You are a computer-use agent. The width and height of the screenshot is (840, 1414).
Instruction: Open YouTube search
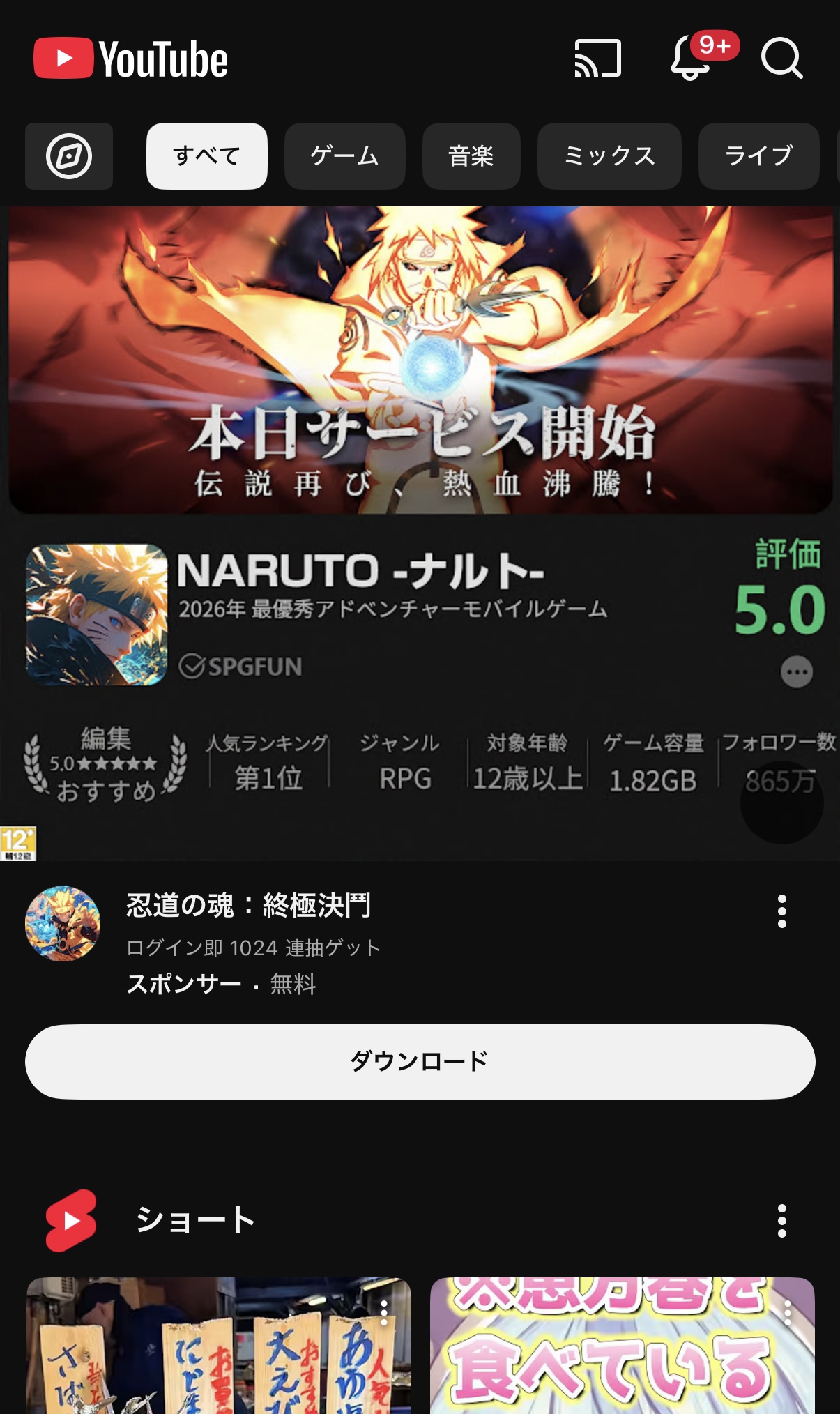tap(781, 59)
